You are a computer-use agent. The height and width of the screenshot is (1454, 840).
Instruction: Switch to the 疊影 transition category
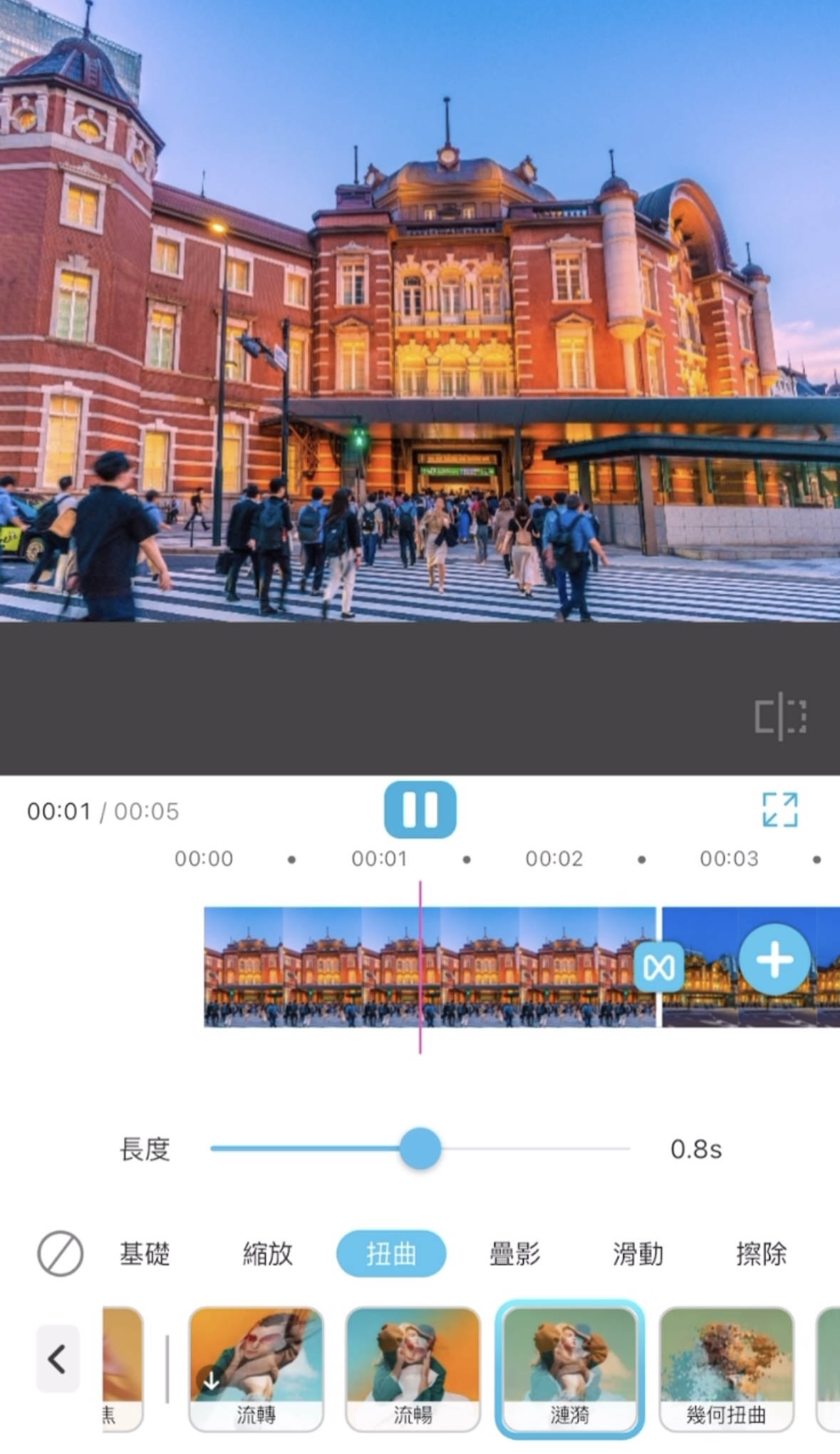click(514, 1254)
